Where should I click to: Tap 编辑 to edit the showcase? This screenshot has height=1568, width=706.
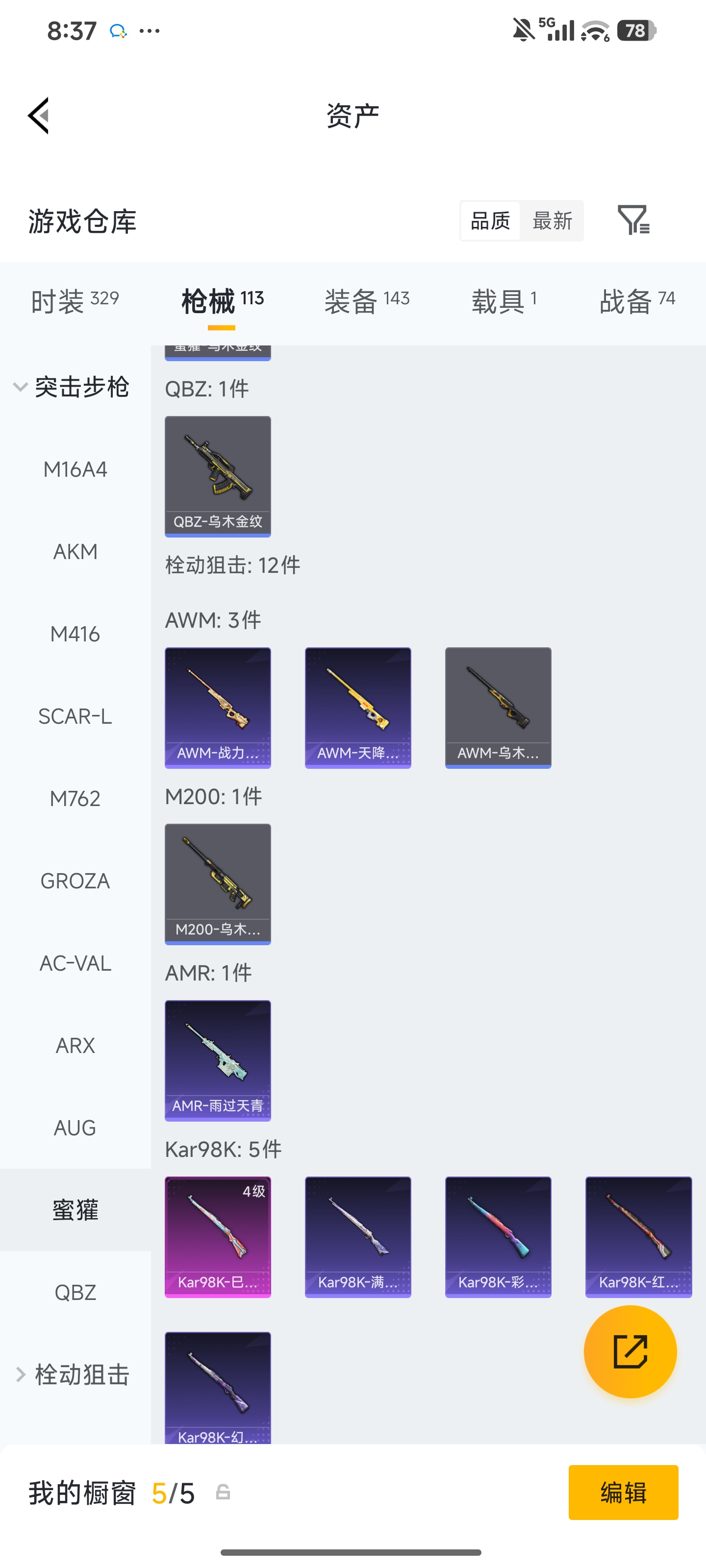click(623, 1493)
